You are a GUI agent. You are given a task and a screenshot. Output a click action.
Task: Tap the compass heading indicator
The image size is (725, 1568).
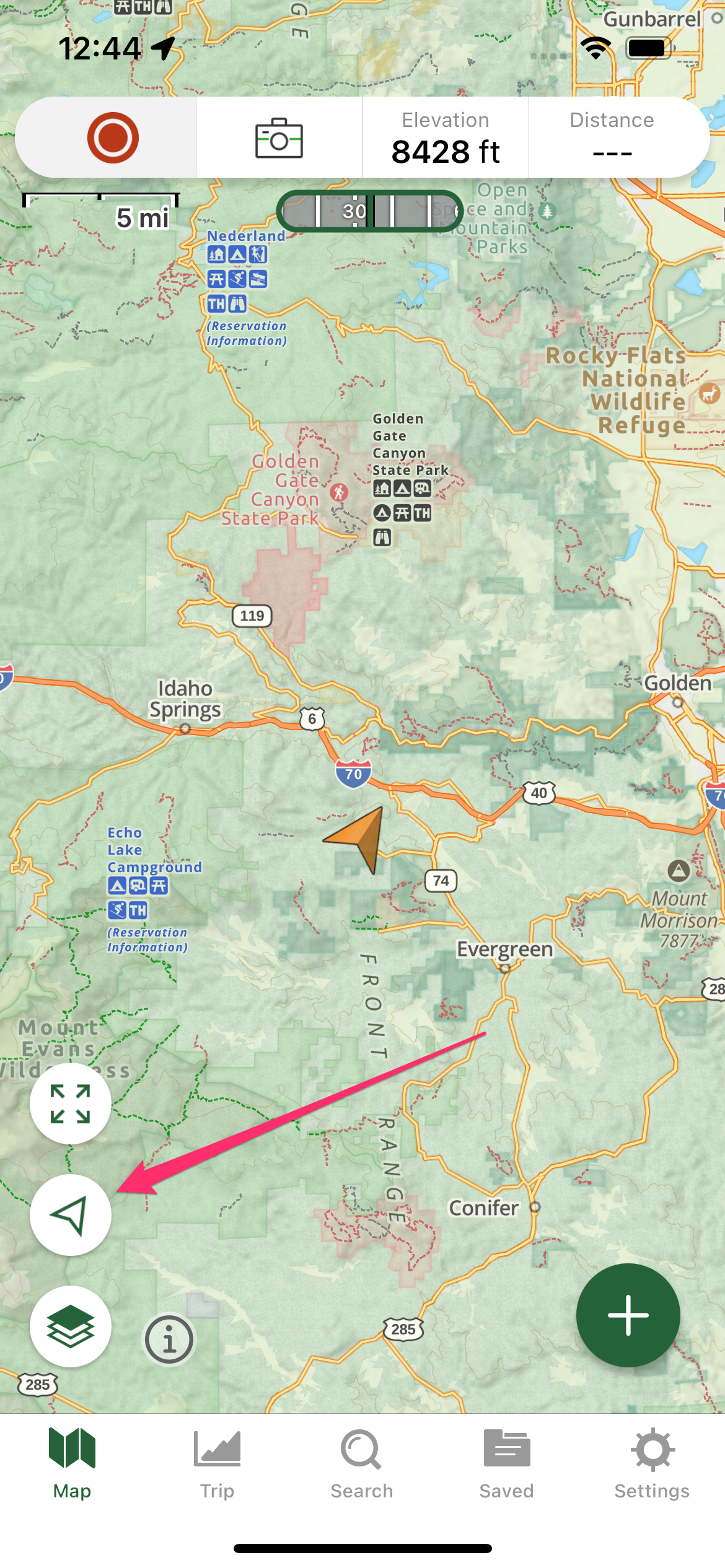[x=370, y=211]
